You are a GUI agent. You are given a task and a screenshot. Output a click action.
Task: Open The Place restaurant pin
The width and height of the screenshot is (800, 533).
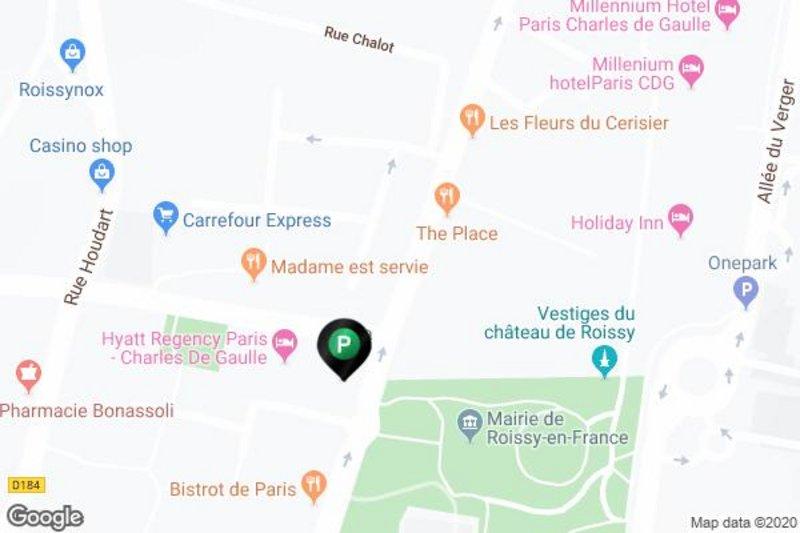447,196
